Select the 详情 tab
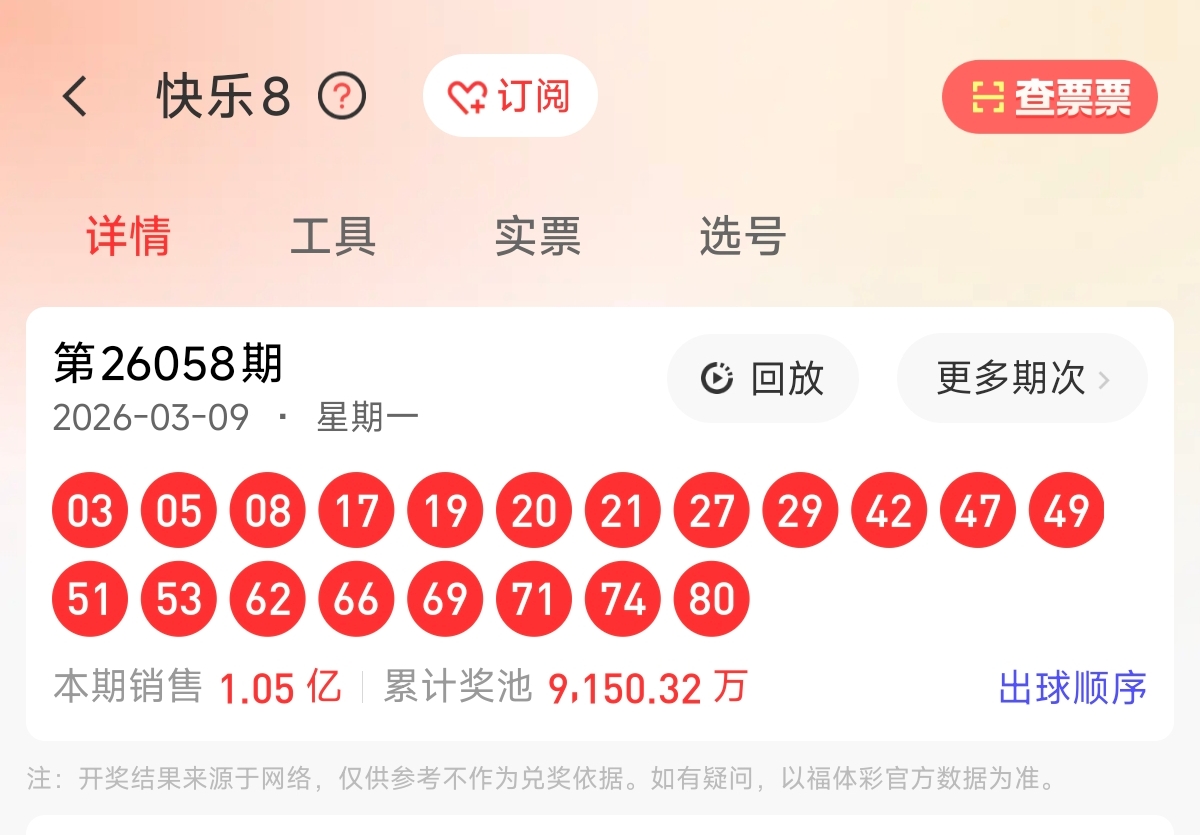The image size is (1200, 835). [x=128, y=237]
